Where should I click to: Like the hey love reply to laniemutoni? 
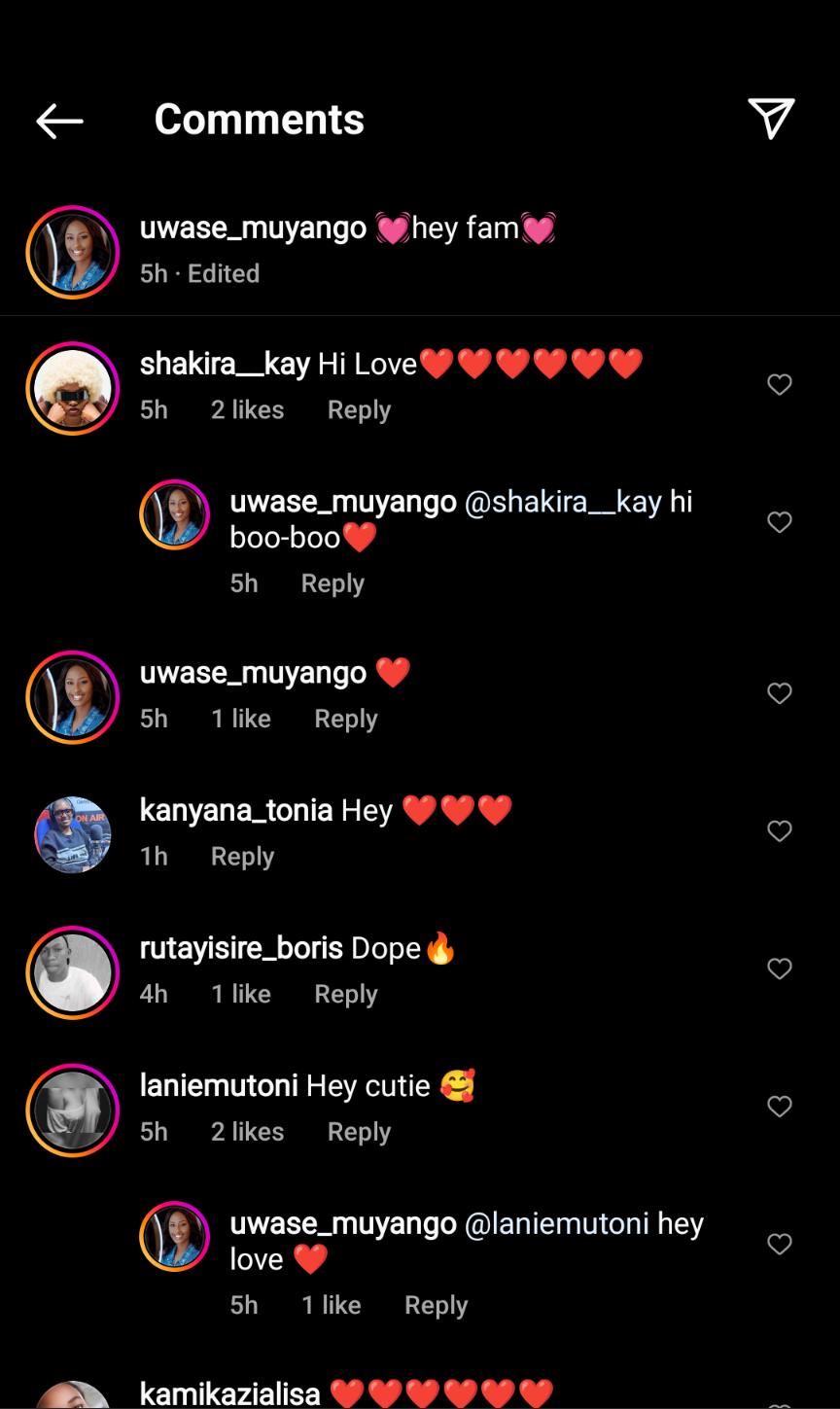tap(780, 1245)
